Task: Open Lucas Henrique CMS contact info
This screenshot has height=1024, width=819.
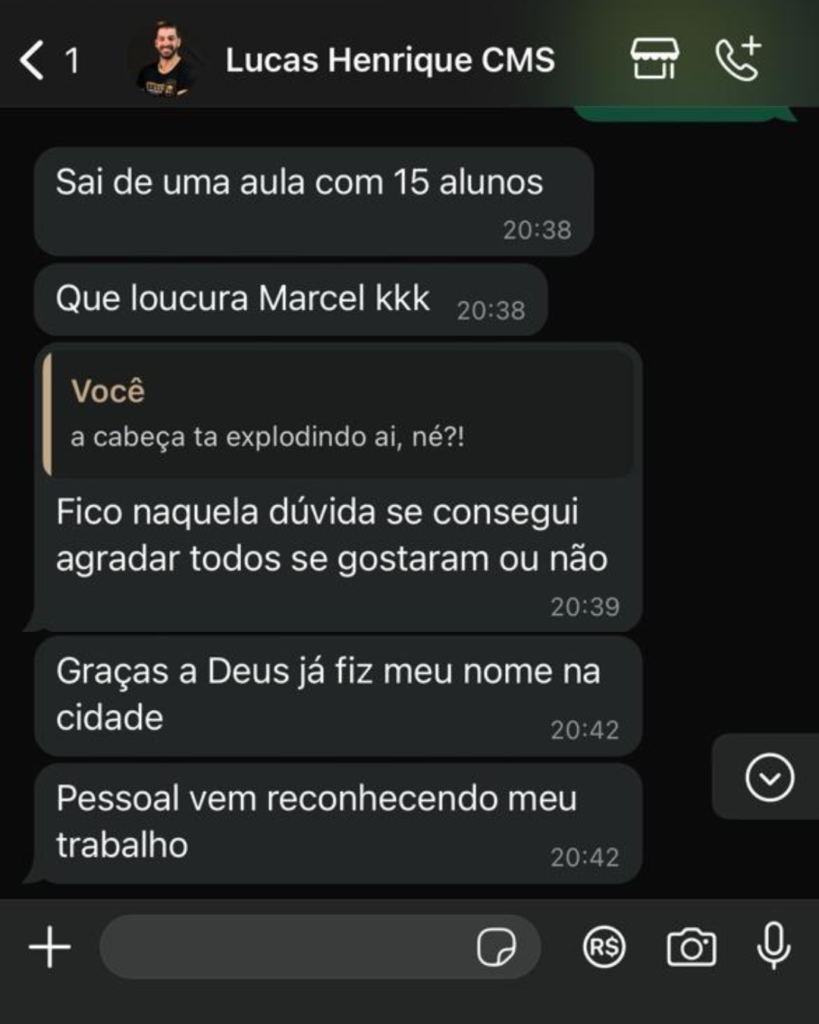Action: coord(389,61)
